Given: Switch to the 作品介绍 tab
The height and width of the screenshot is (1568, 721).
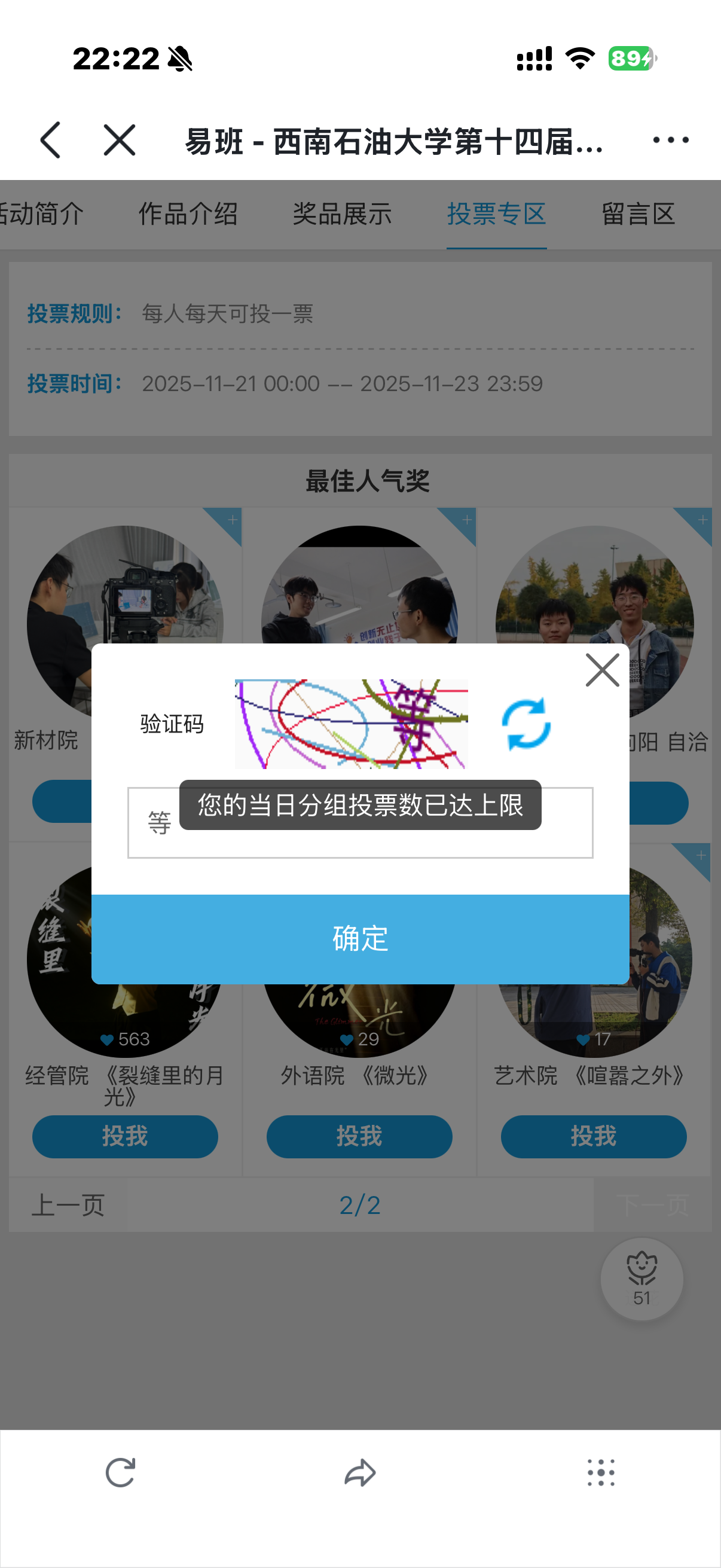Looking at the screenshot, I should 188,213.
